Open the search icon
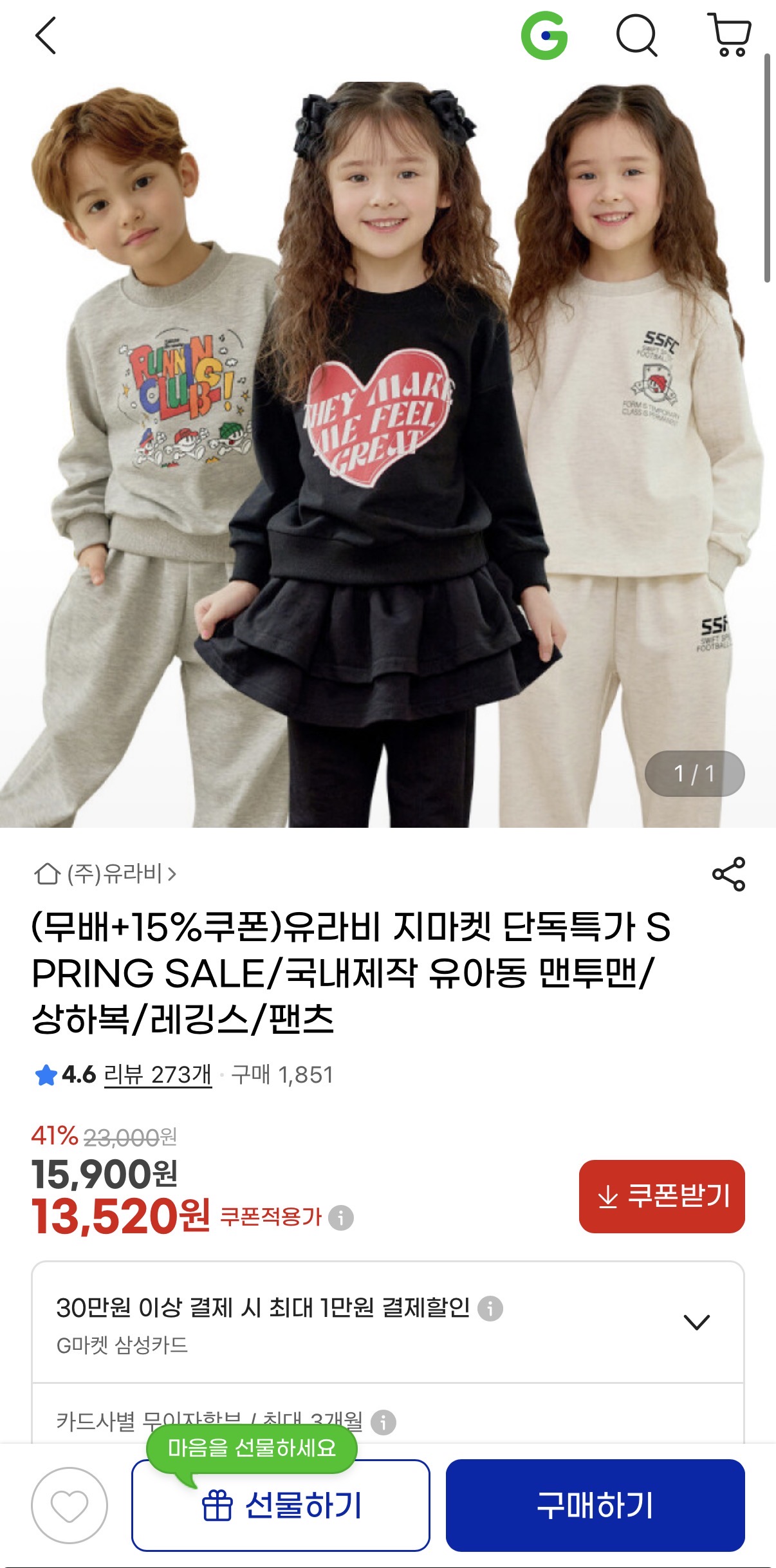The image size is (776, 1568). [x=636, y=35]
